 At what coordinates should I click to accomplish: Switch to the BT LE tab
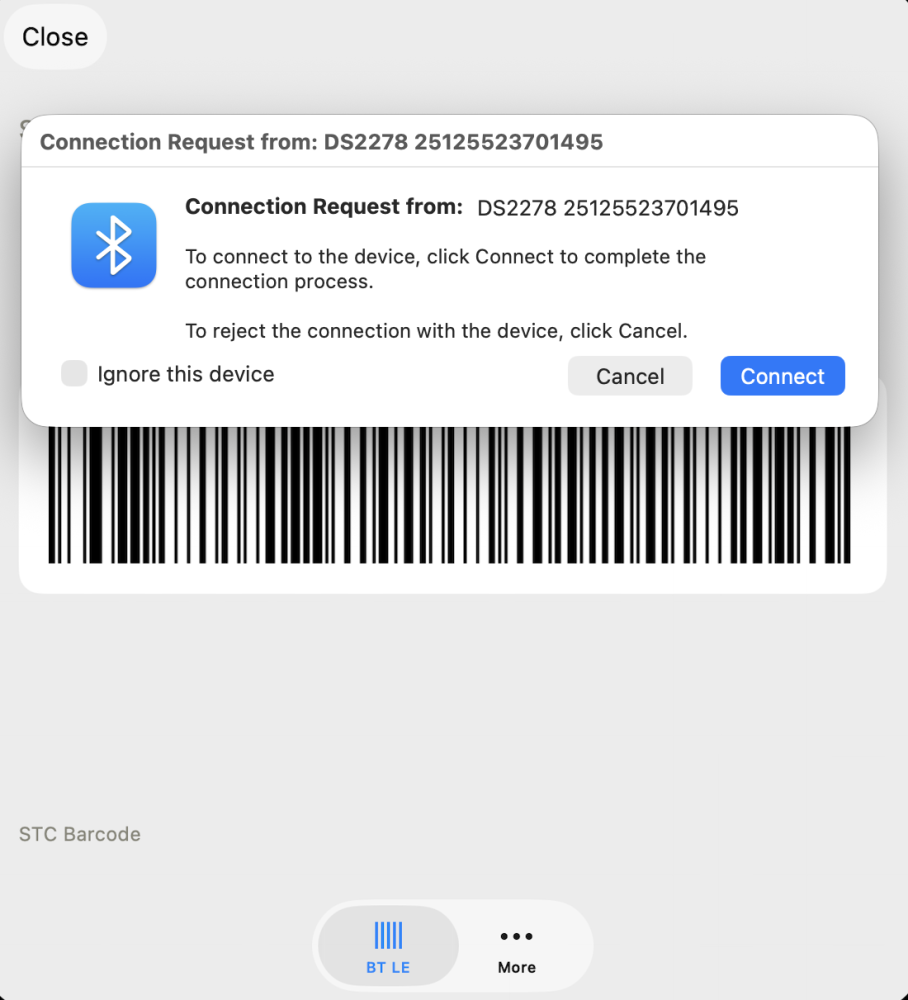[x=388, y=947]
